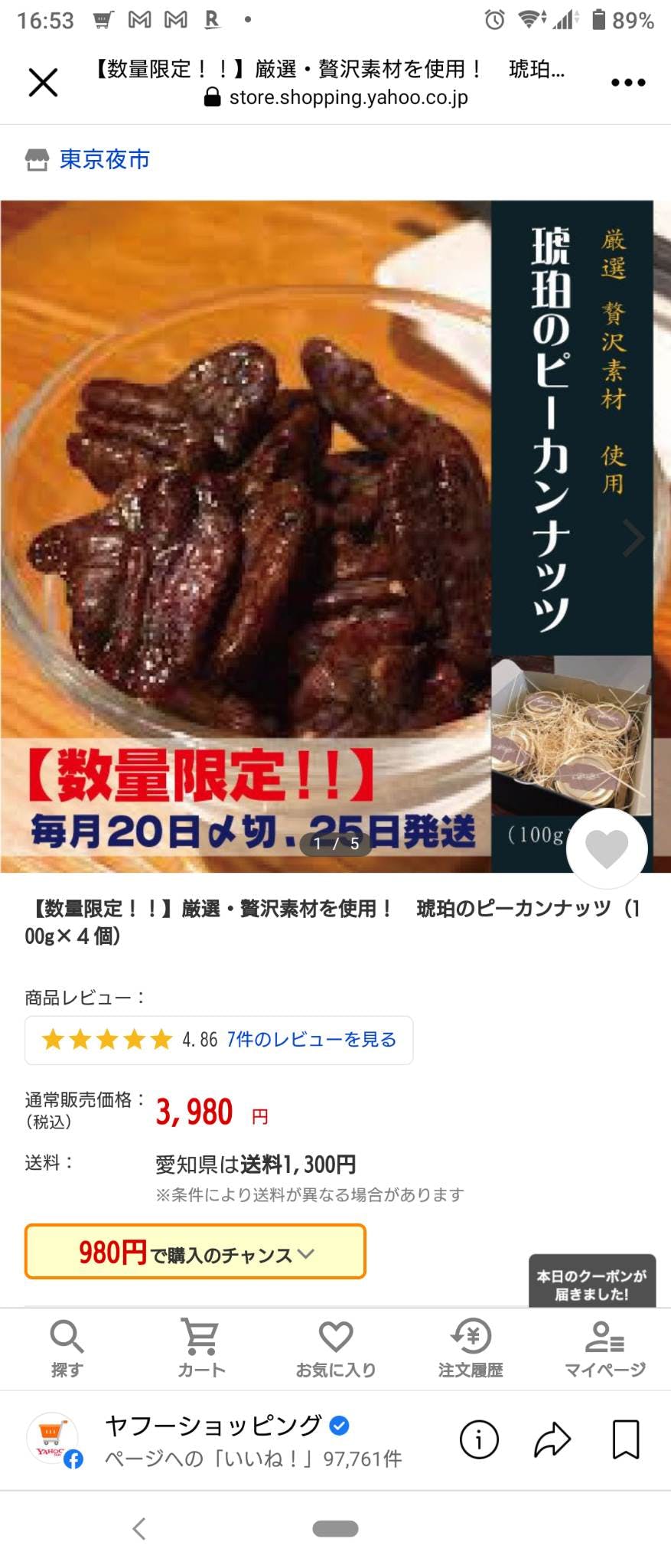Open the 探す search tab

67,1349
